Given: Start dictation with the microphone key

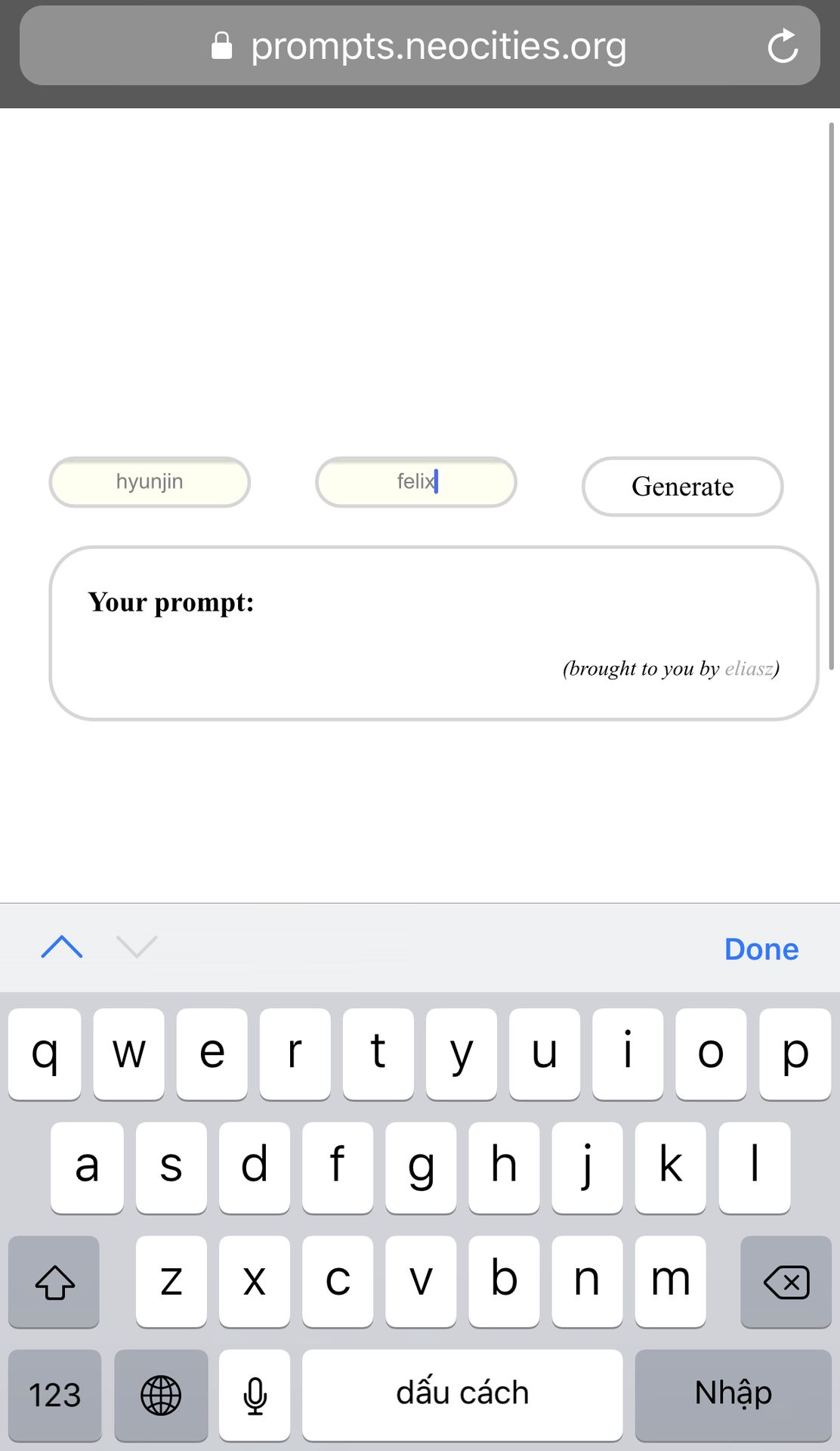Looking at the screenshot, I should 255,1394.
